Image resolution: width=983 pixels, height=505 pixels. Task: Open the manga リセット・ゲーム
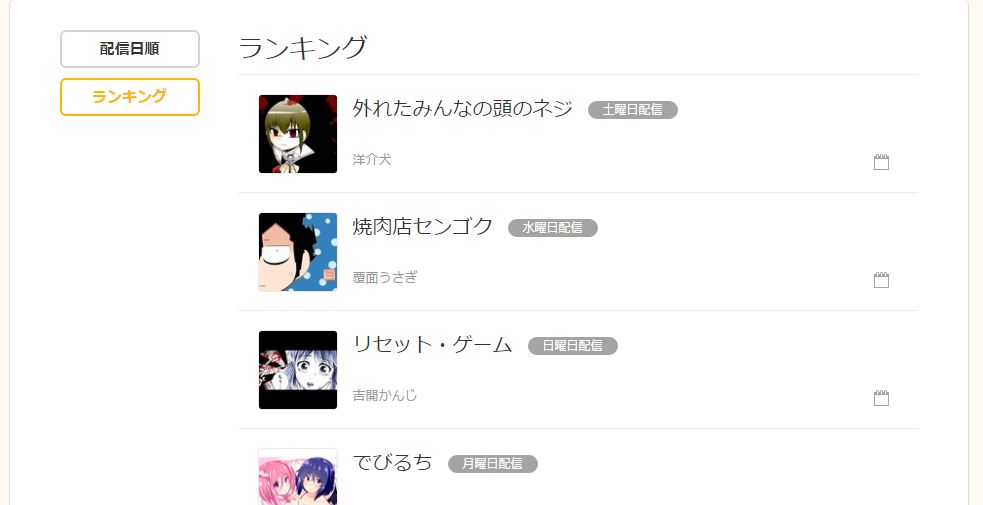point(432,345)
